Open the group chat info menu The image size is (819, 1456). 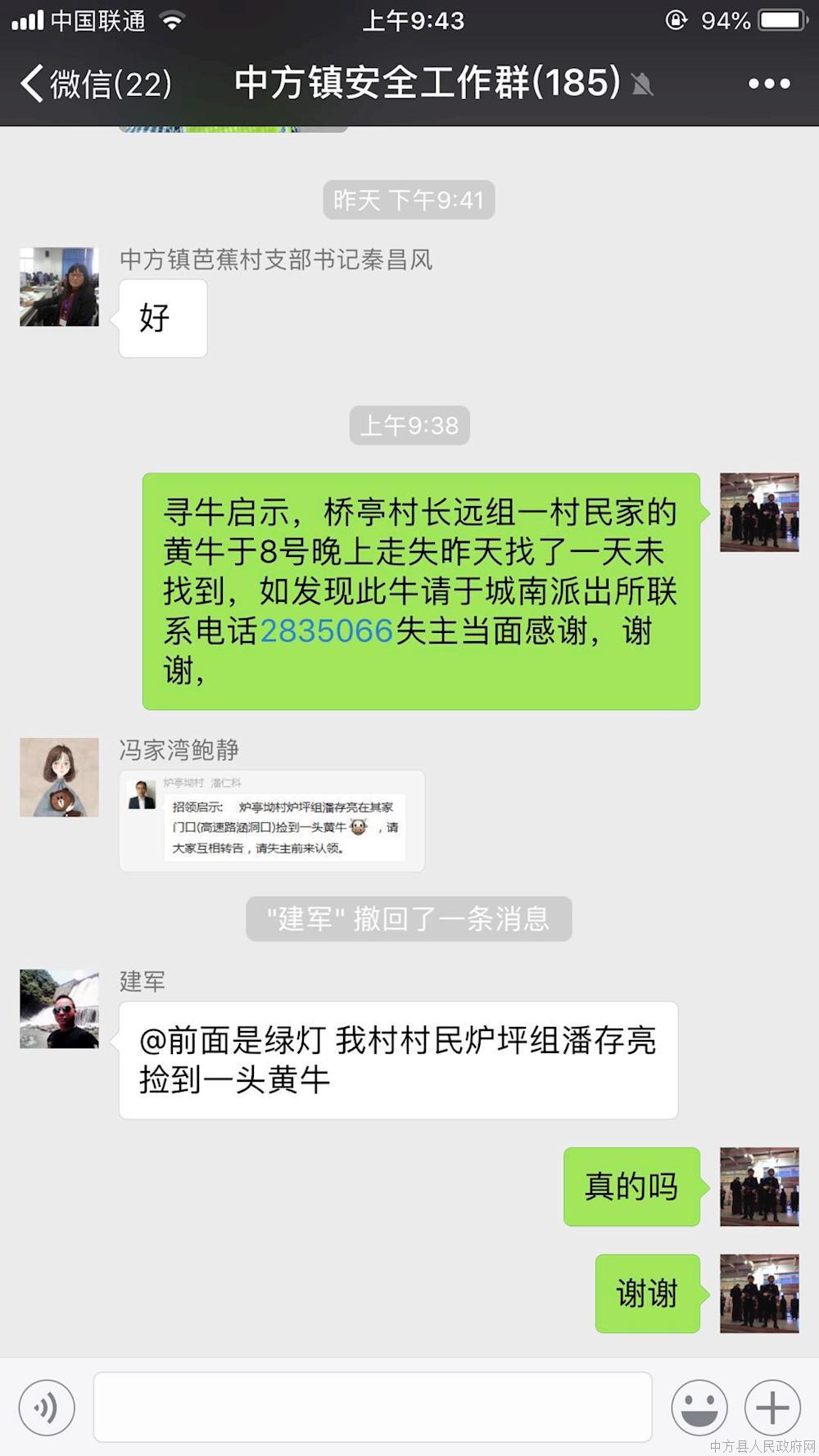click(x=769, y=84)
